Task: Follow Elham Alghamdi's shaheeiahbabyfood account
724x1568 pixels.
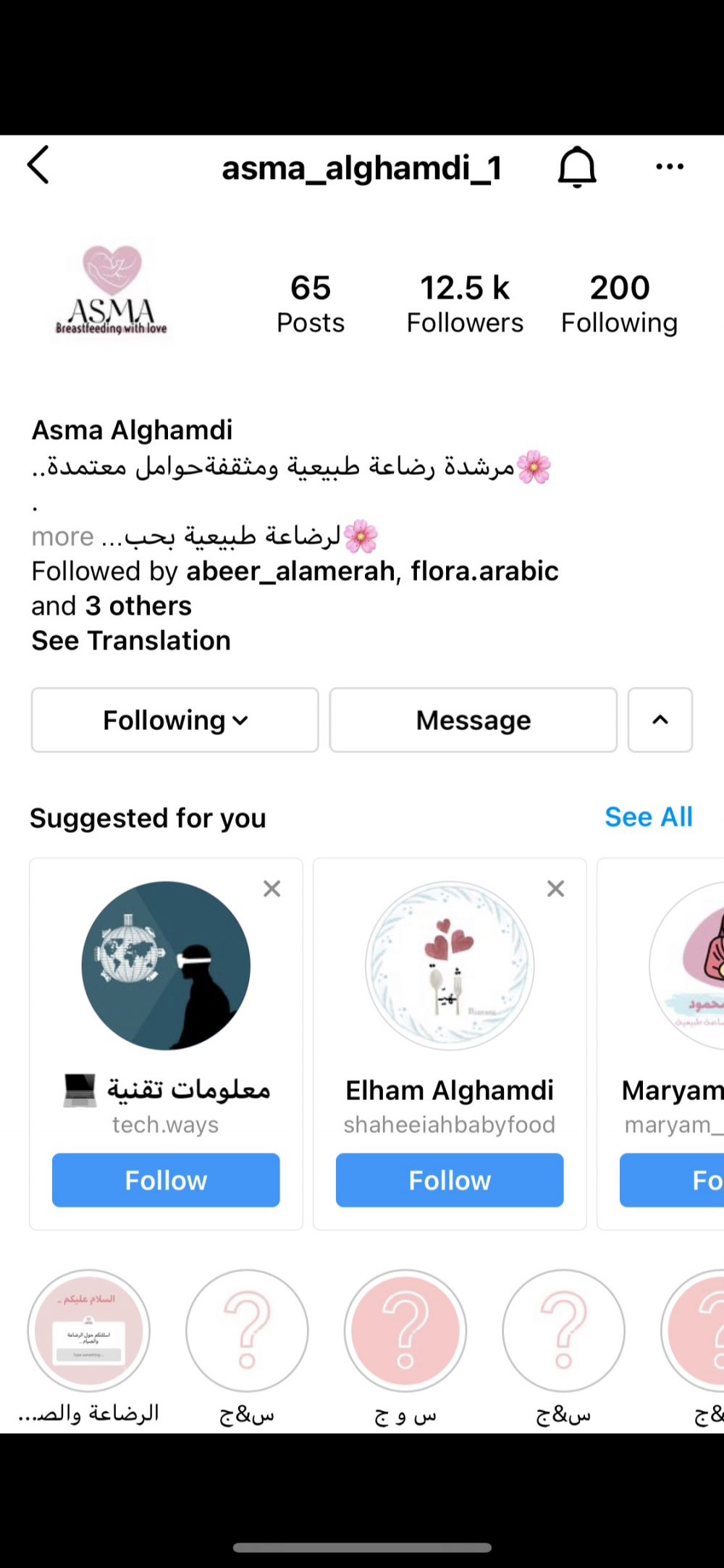Action: 450,1180
